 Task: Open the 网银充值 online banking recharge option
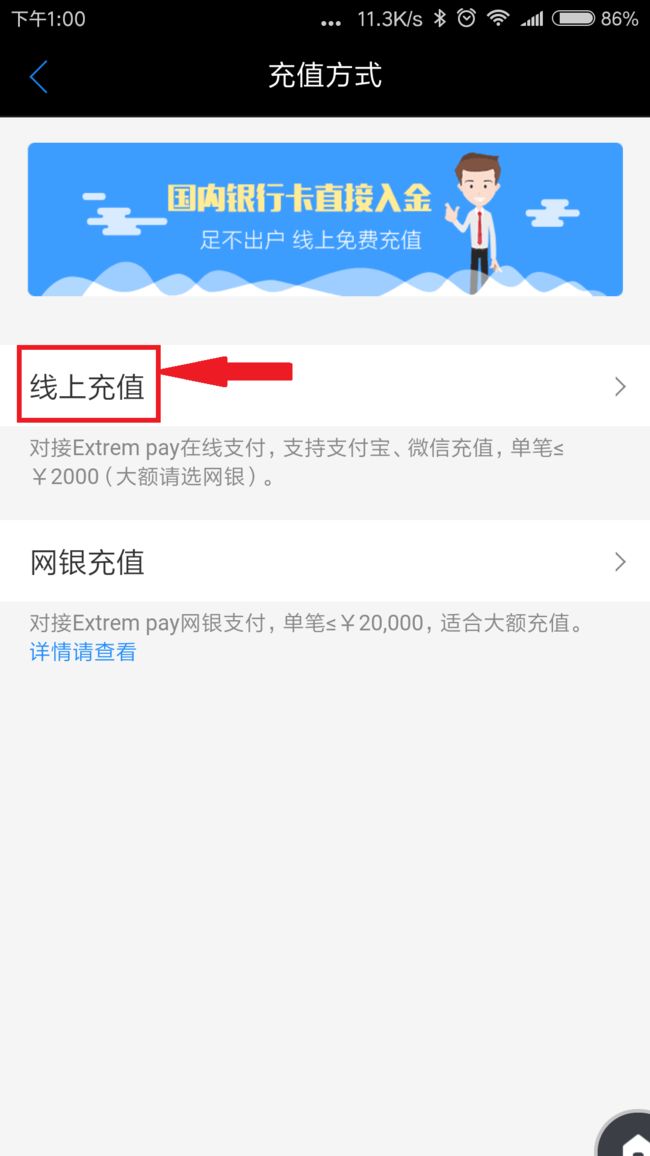click(x=325, y=562)
